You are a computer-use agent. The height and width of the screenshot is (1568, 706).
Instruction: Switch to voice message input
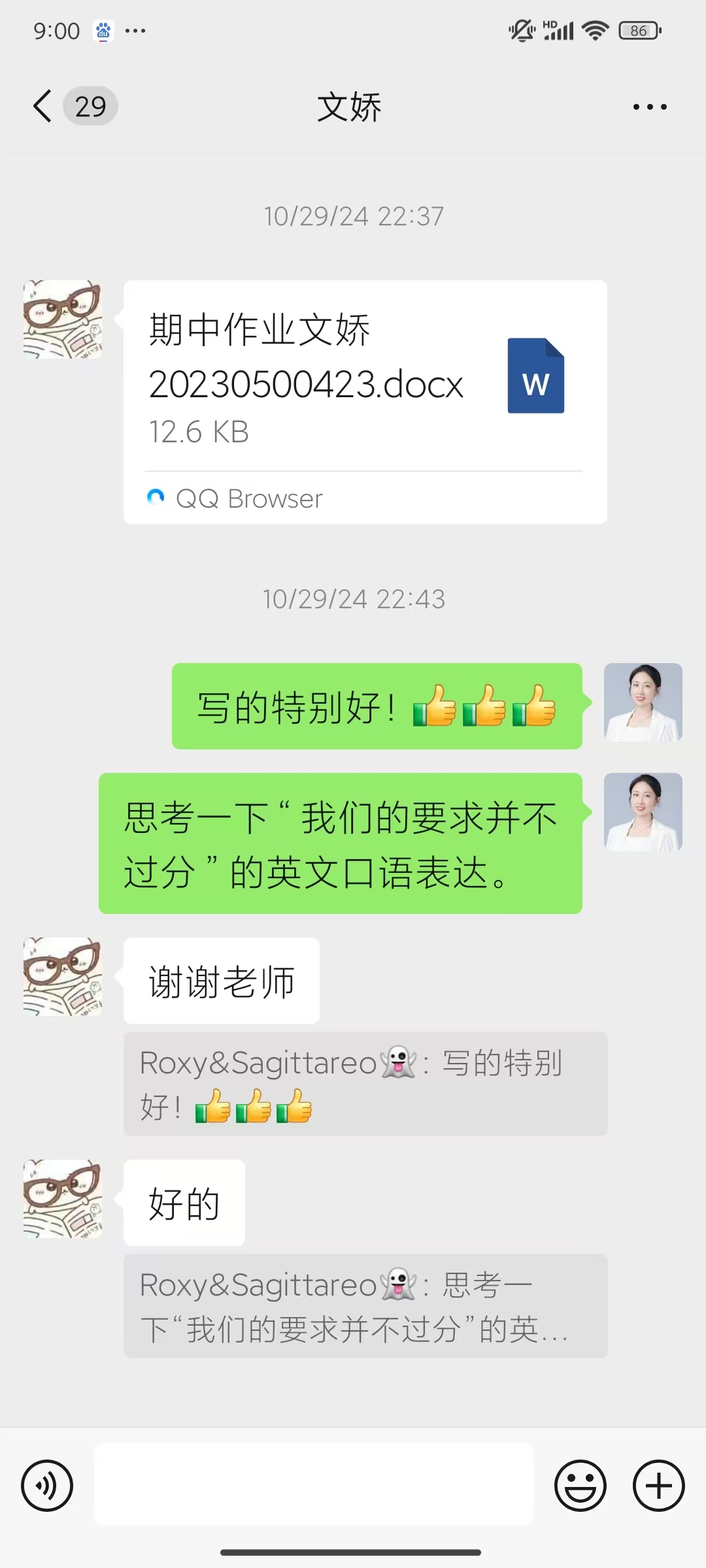[47, 1486]
